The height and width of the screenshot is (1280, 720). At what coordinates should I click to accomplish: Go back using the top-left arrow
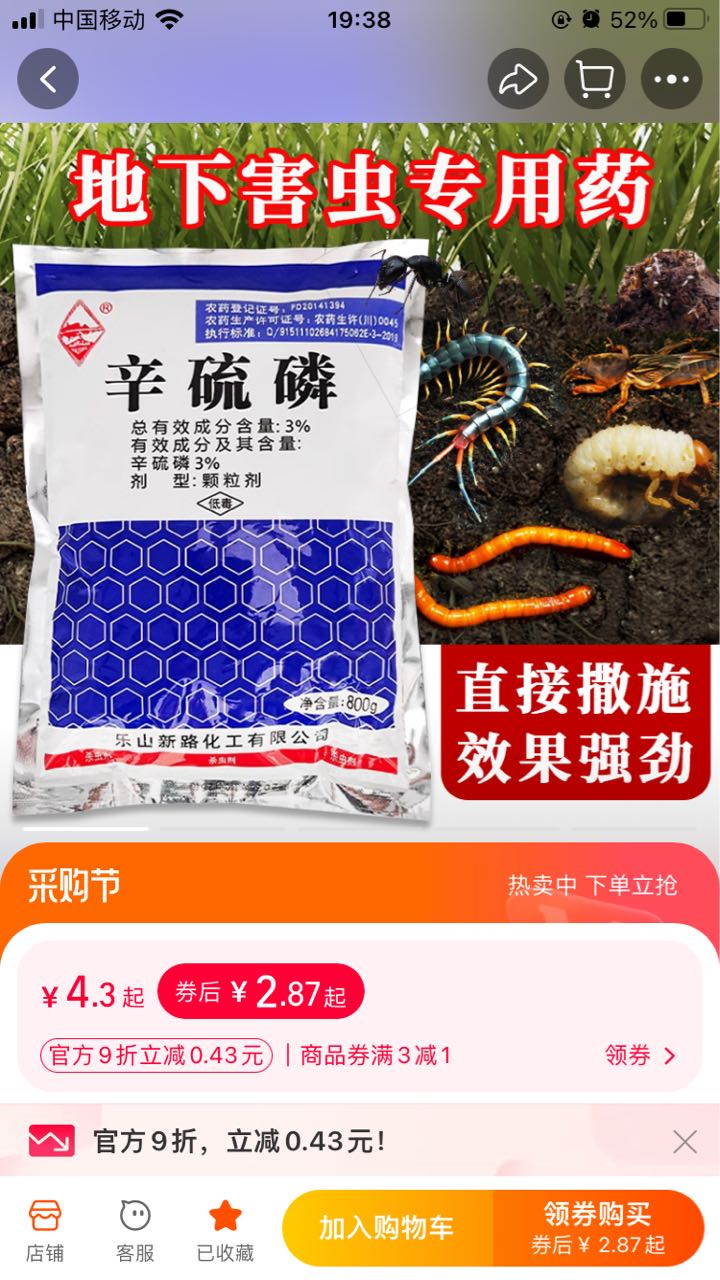47,79
